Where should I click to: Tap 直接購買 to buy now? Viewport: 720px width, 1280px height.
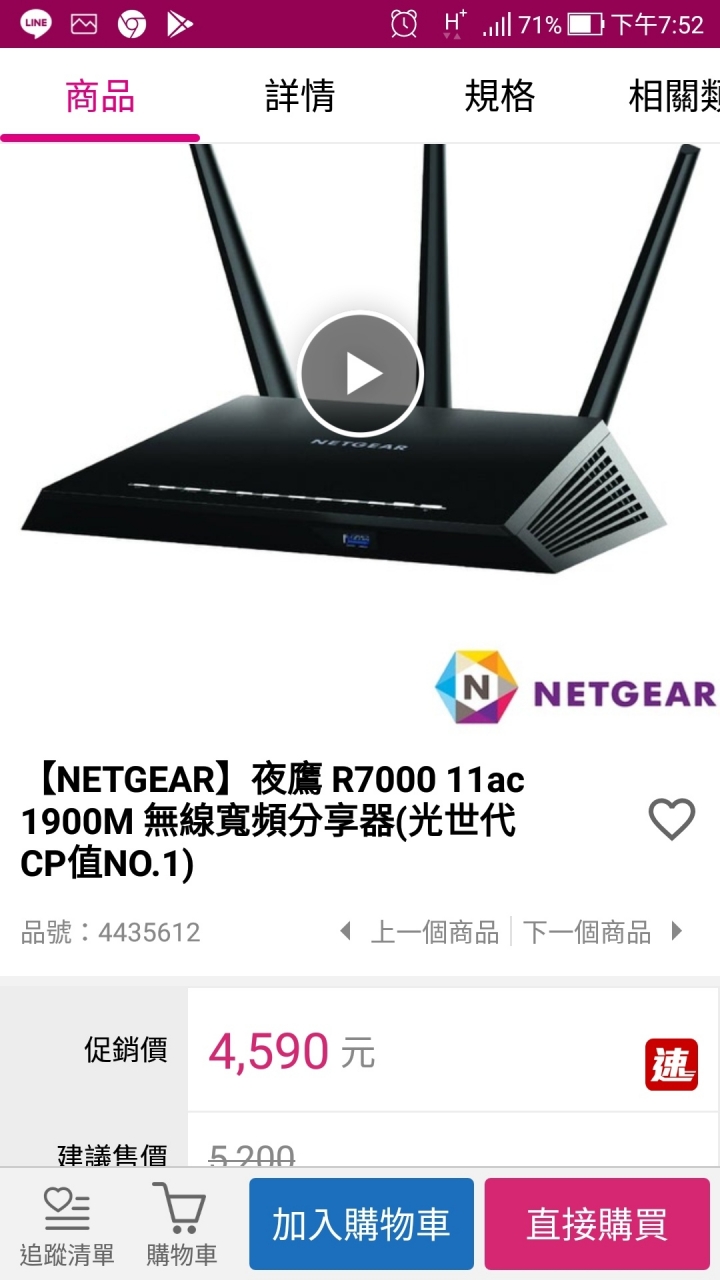coord(597,1224)
